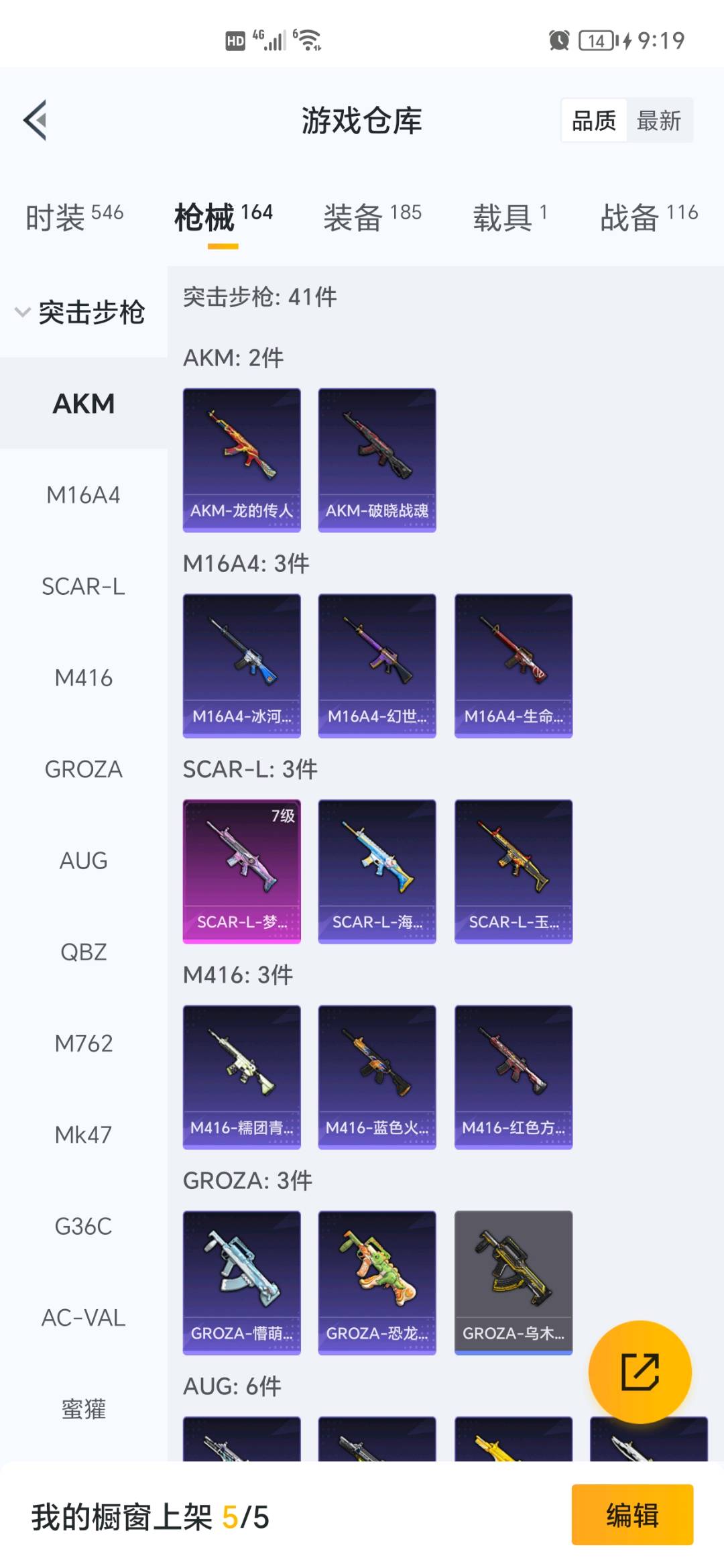Viewport: 724px width, 1568px height.
Task: Select M16A4 in the side list
Action: [83, 495]
